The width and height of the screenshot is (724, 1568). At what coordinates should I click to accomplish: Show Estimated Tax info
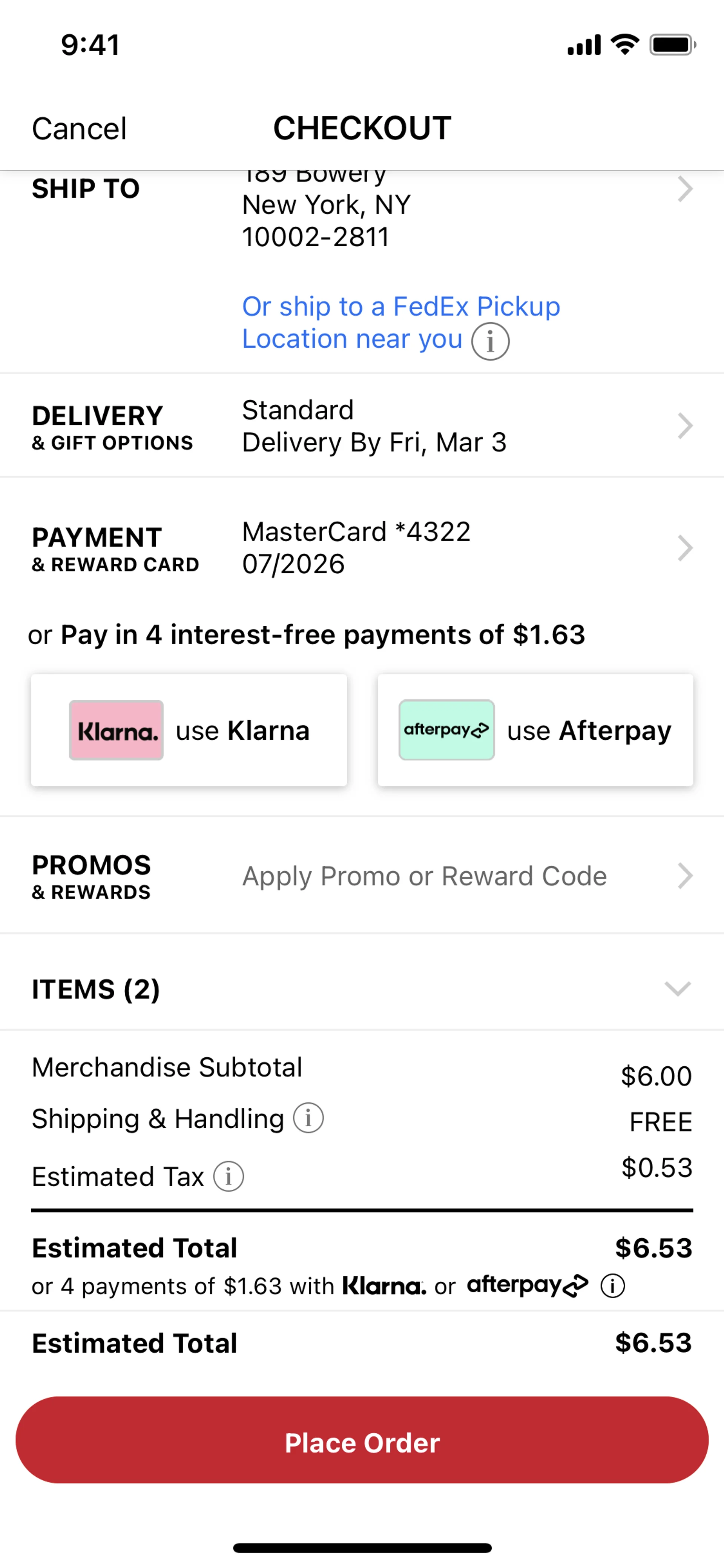229,1176
